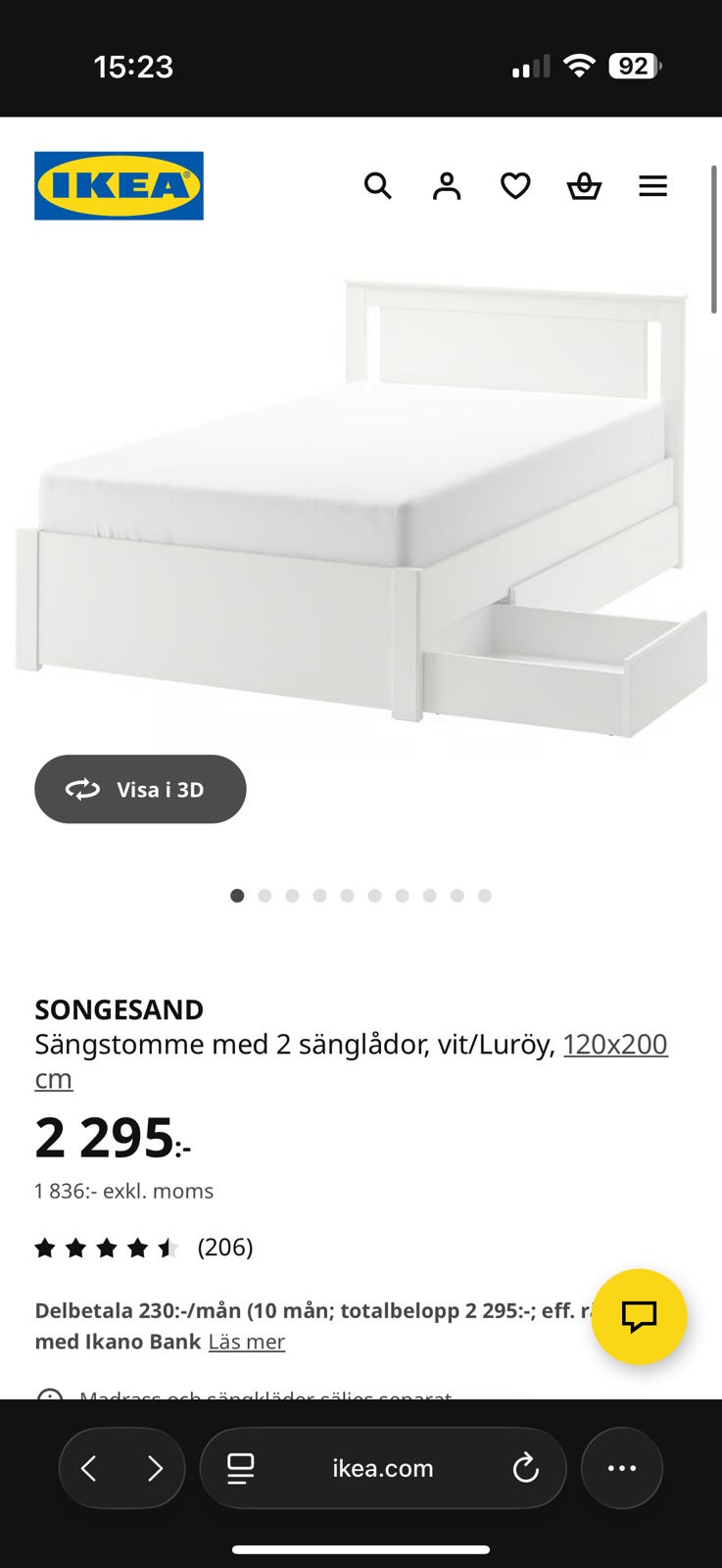Tap the Läs mer financing link

(246, 1342)
